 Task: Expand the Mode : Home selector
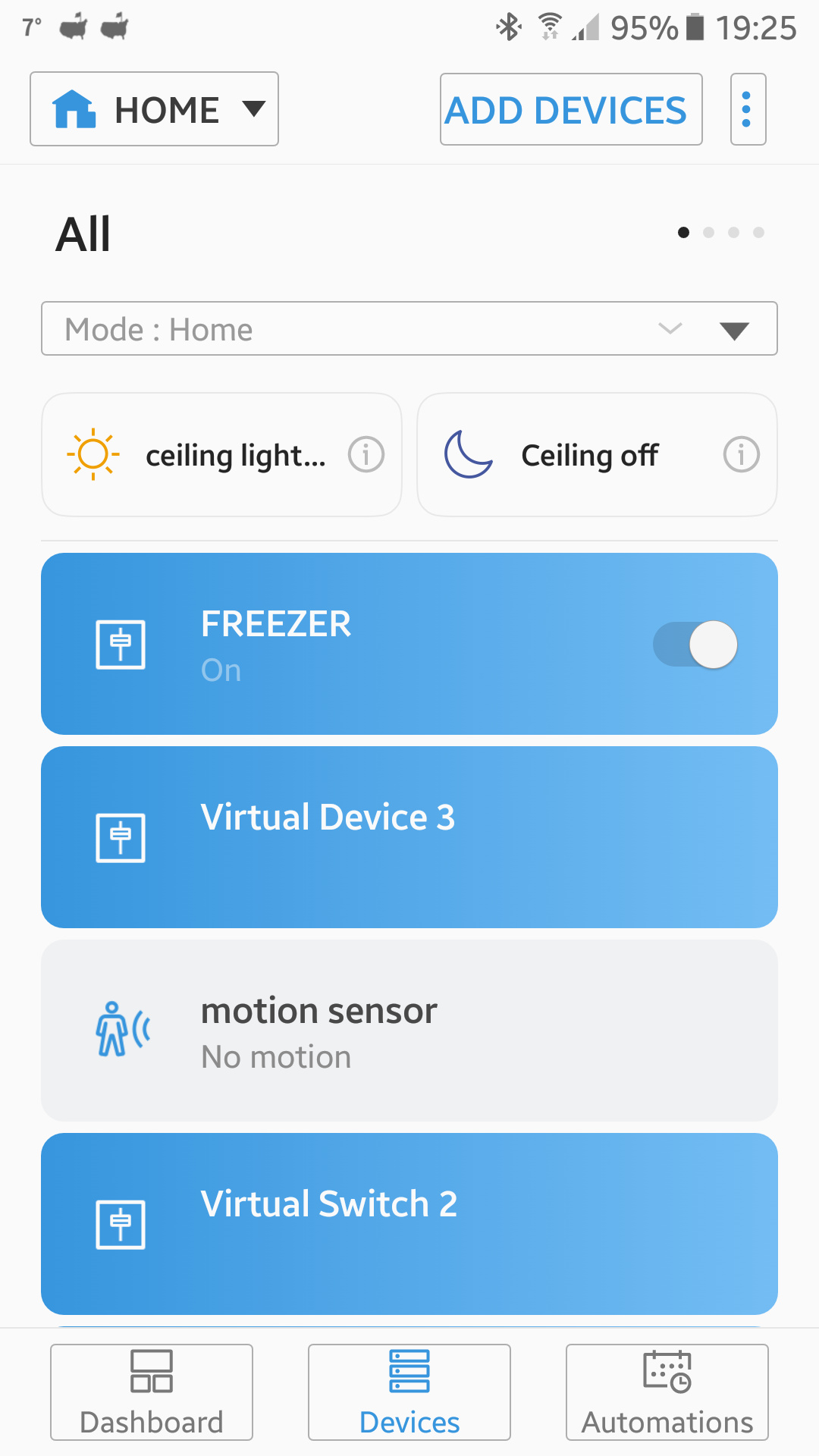tap(409, 329)
